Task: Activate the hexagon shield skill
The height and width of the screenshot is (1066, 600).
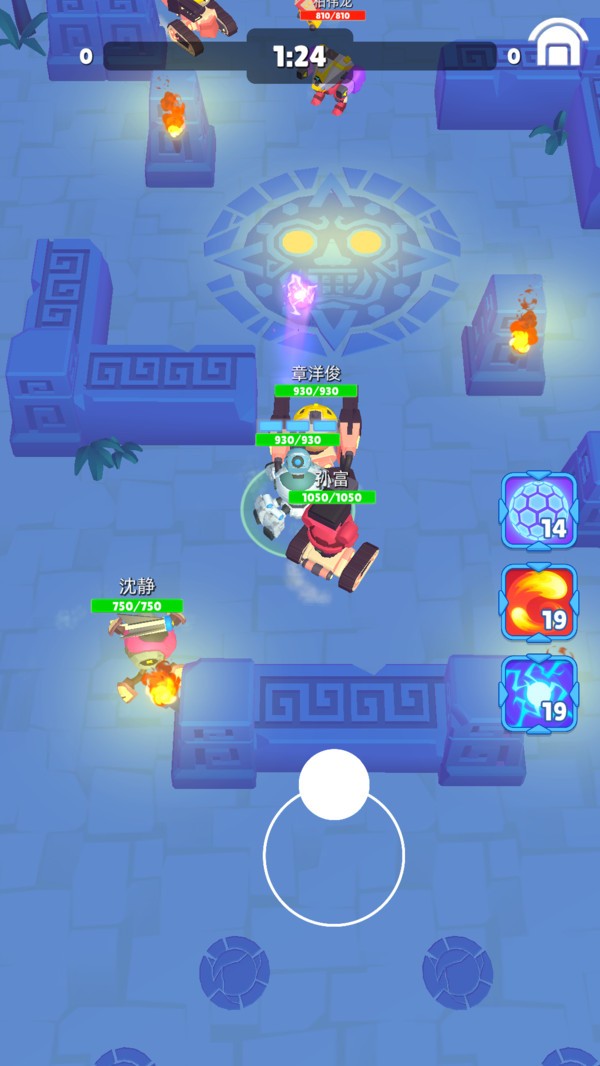Action: tap(539, 511)
